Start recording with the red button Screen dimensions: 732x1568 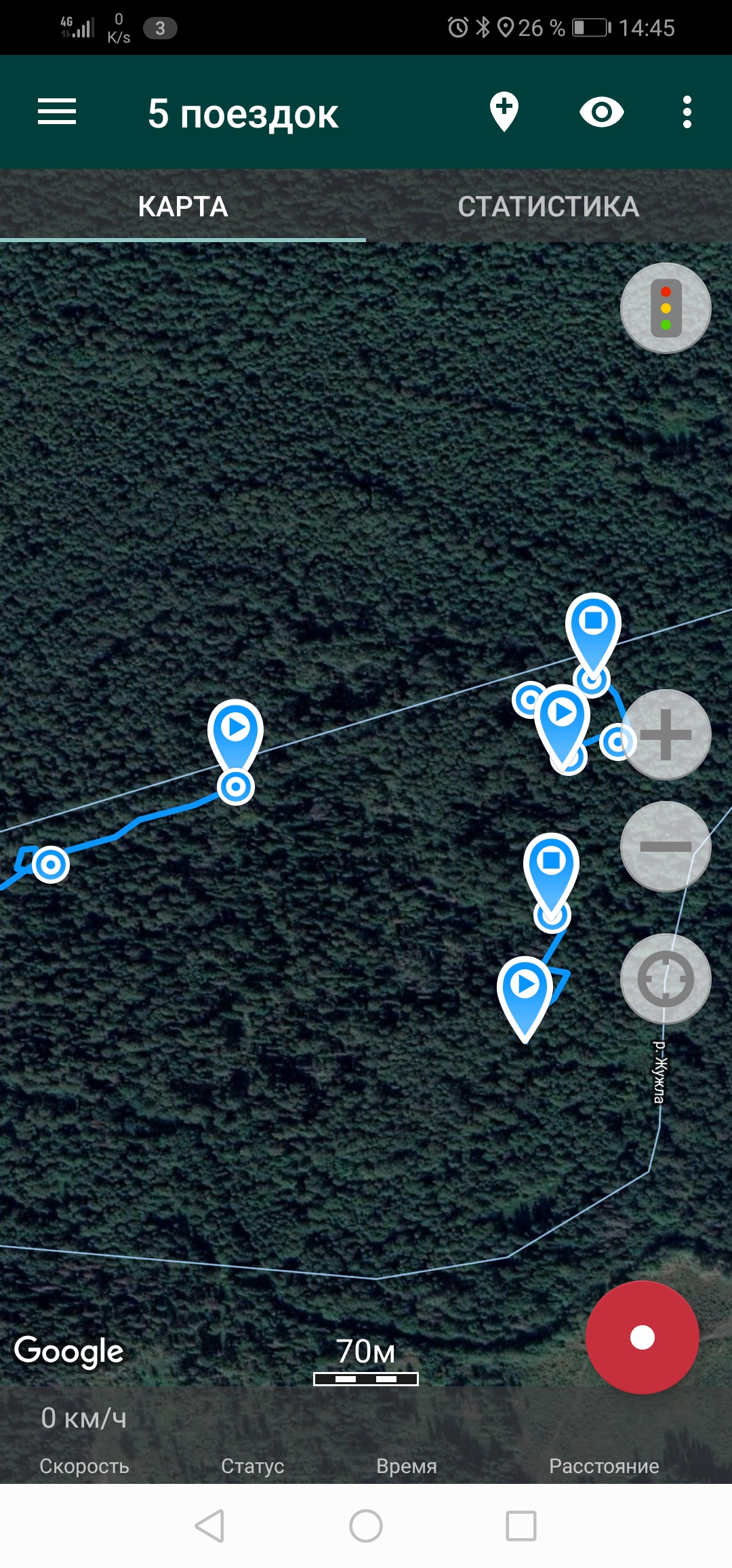(x=642, y=1337)
